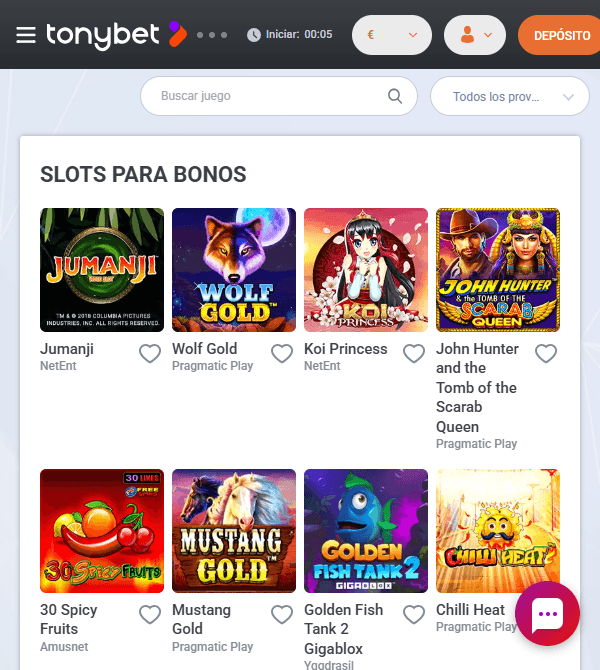600x670 pixels.
Task: Open John Hunter Scarab Queen slot
Action: 498,270
